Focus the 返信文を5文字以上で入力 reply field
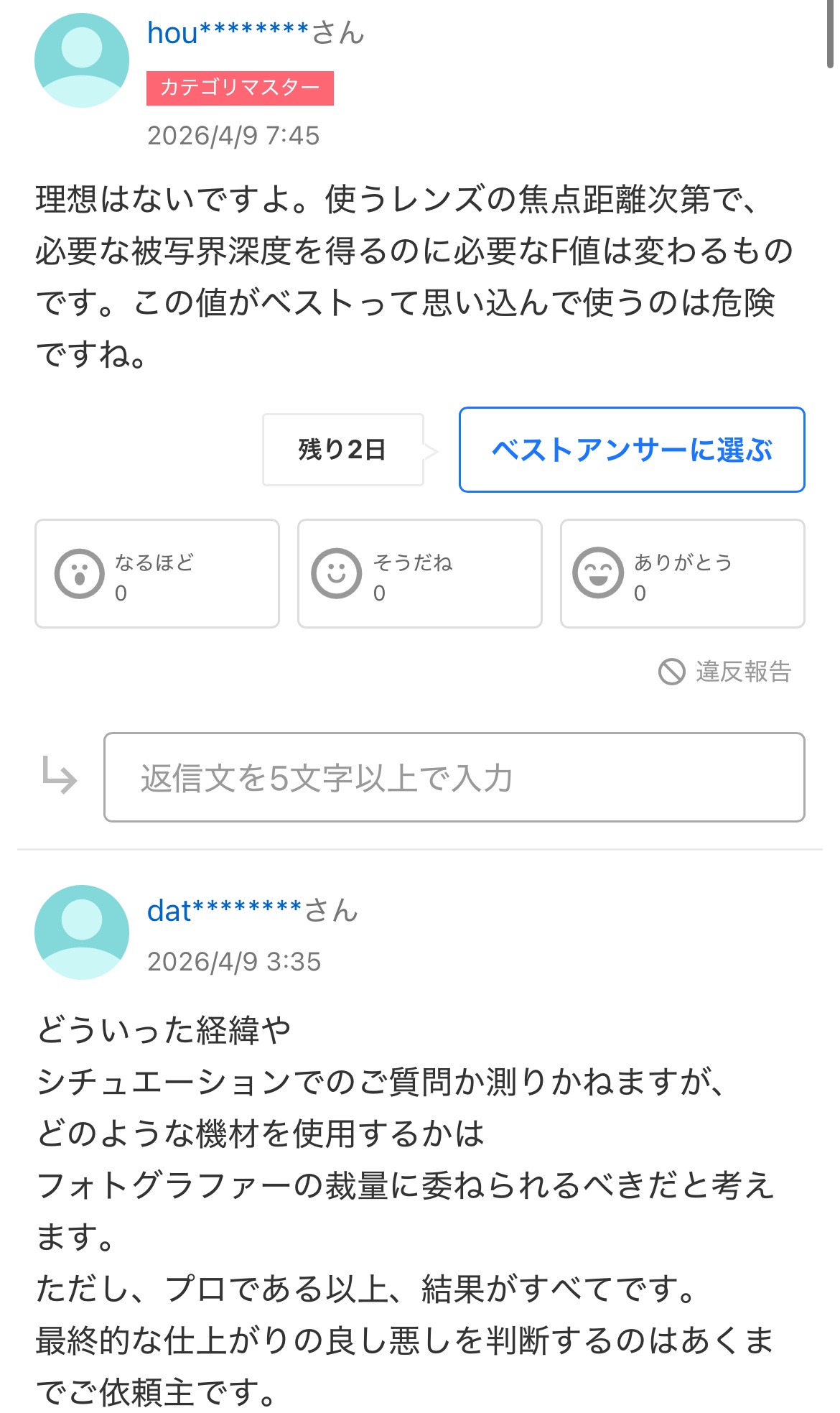Image resolution: width=840 pixels, height=1413 pixels. pyautogui.click(x=454, y=777)
